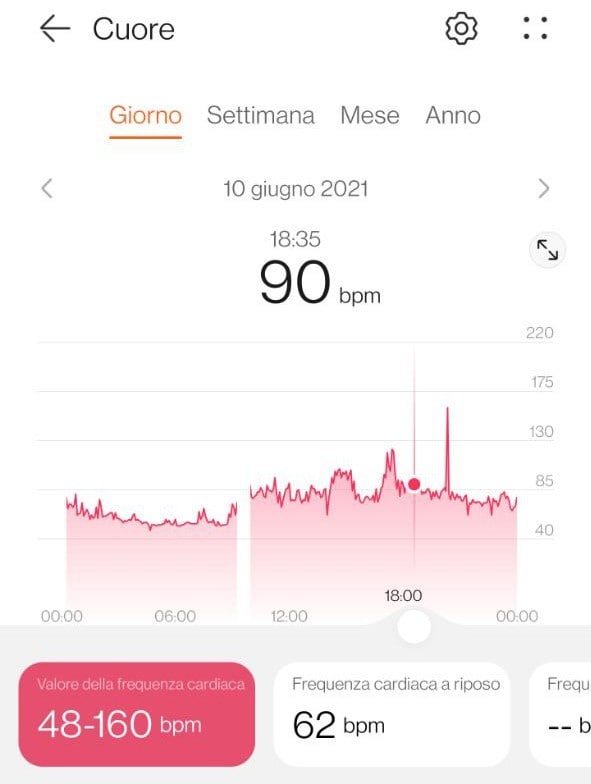This screenshot has width=591, height=784.
Task: Select the Giorno tab
Action: 146,116
